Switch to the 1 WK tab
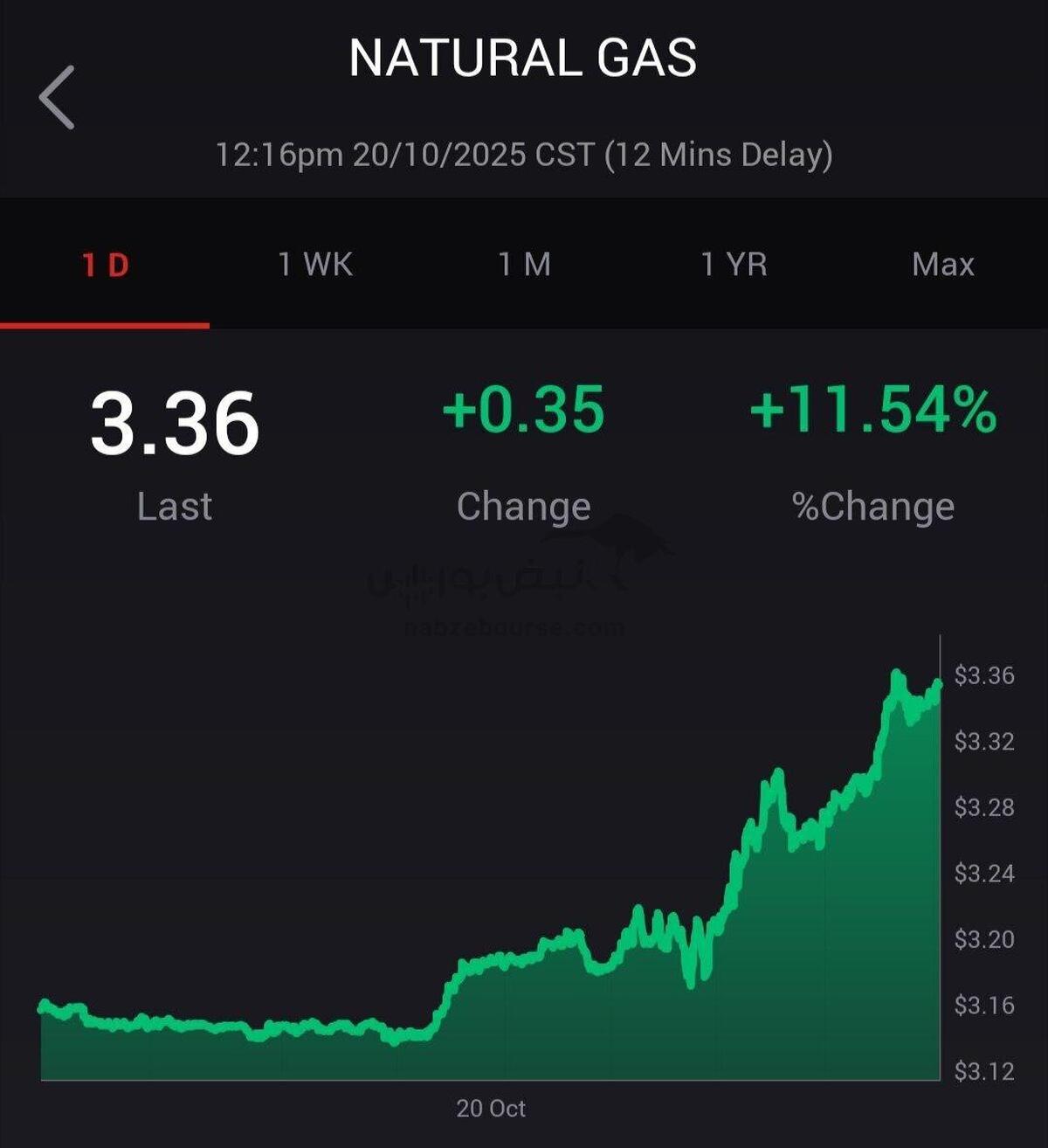This screenshot has width=1048, height=1148. [x=314, y=264]
